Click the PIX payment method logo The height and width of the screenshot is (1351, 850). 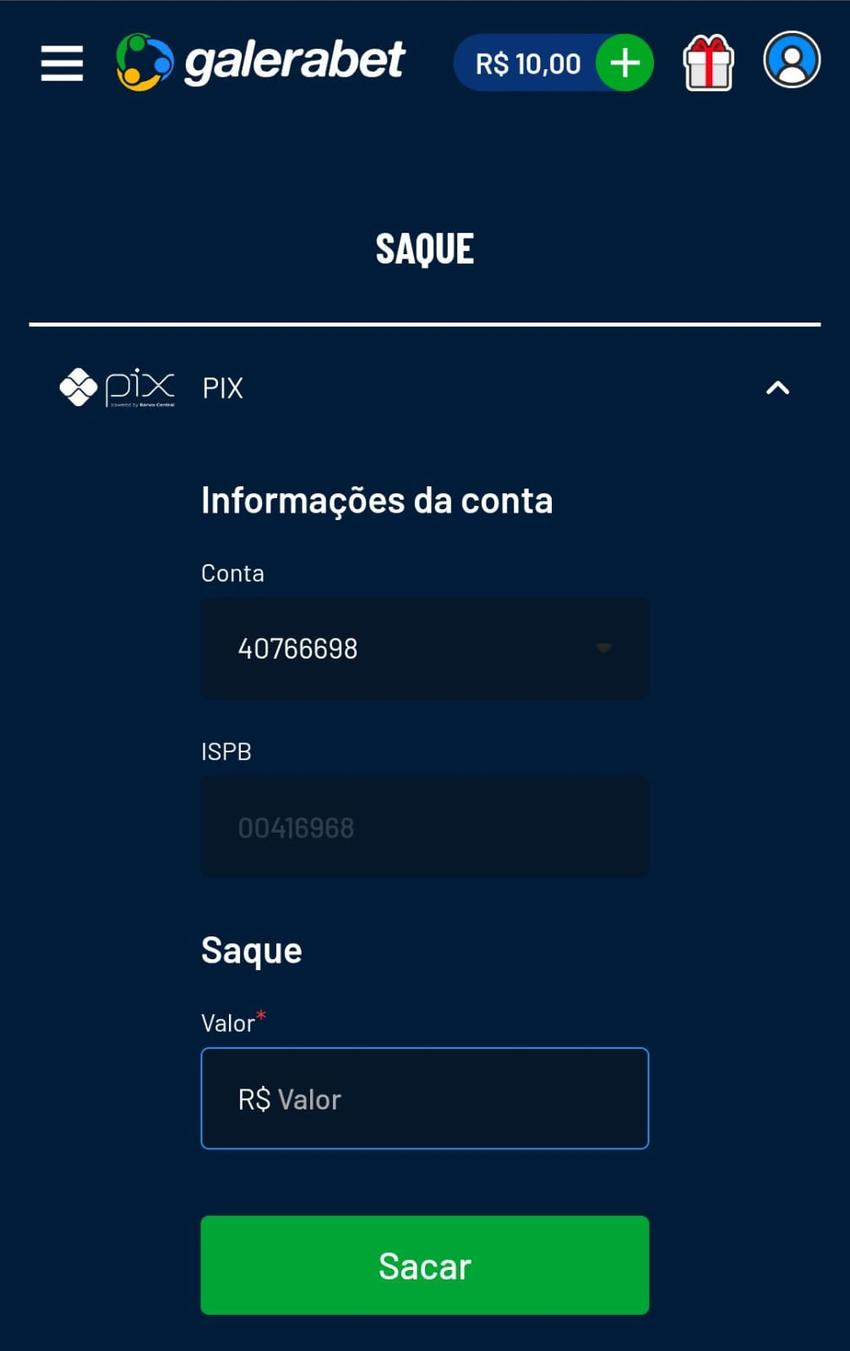pos(117,388)
